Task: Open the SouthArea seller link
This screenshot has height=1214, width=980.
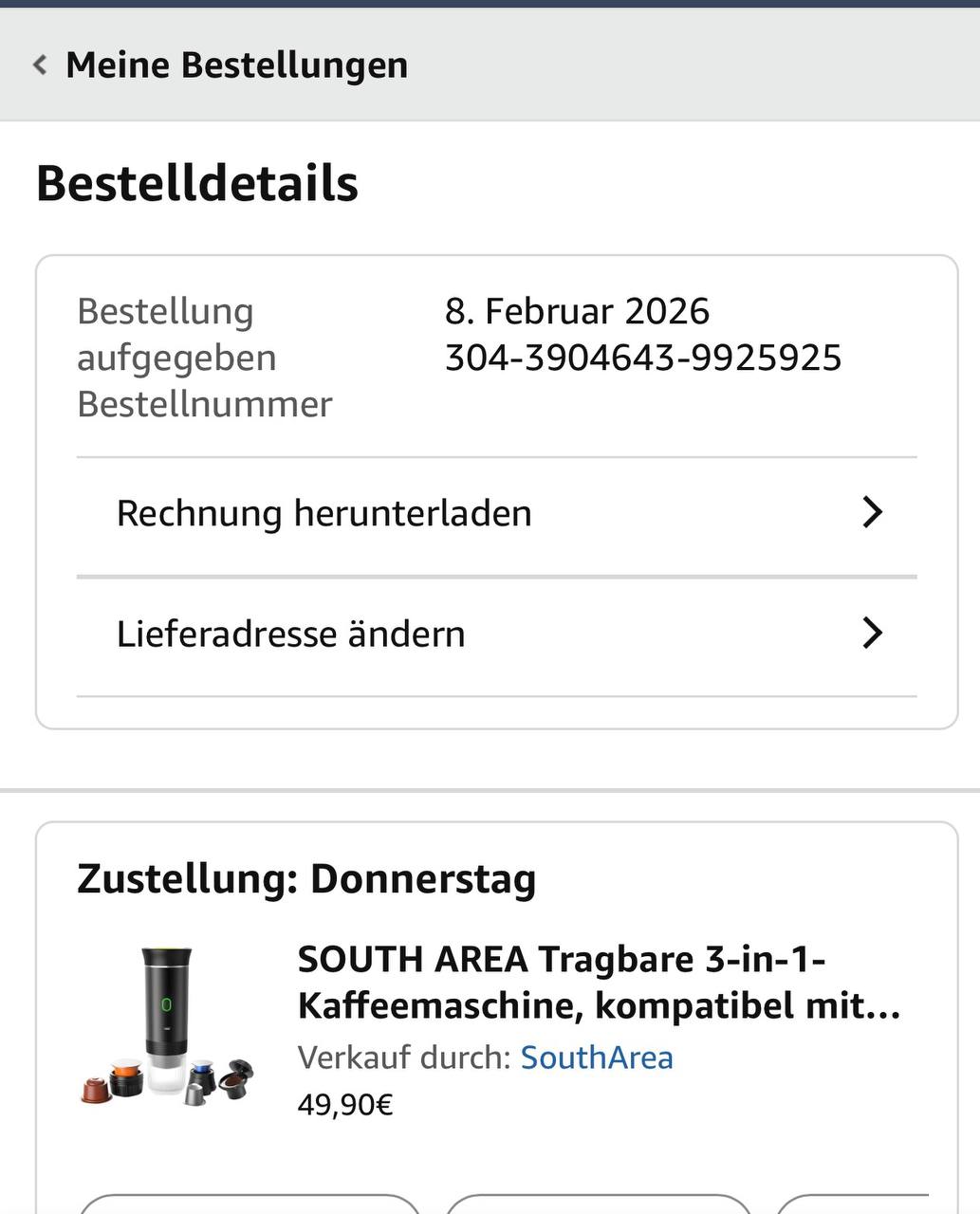Action: tap(597, 1058)
